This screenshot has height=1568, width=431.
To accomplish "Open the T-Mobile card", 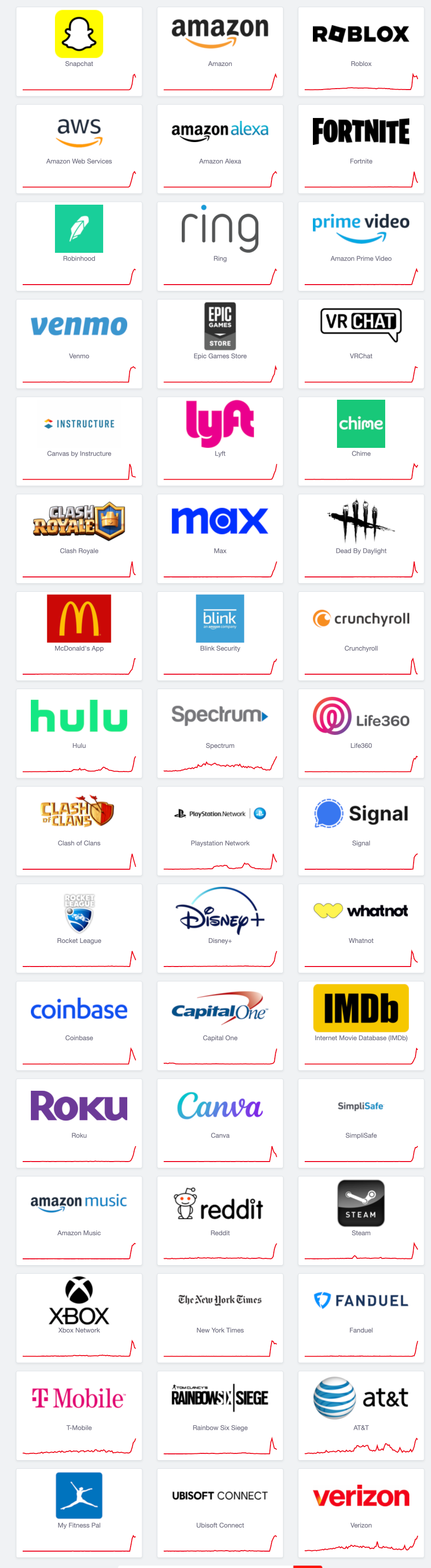I will (x=79, y=1414).
